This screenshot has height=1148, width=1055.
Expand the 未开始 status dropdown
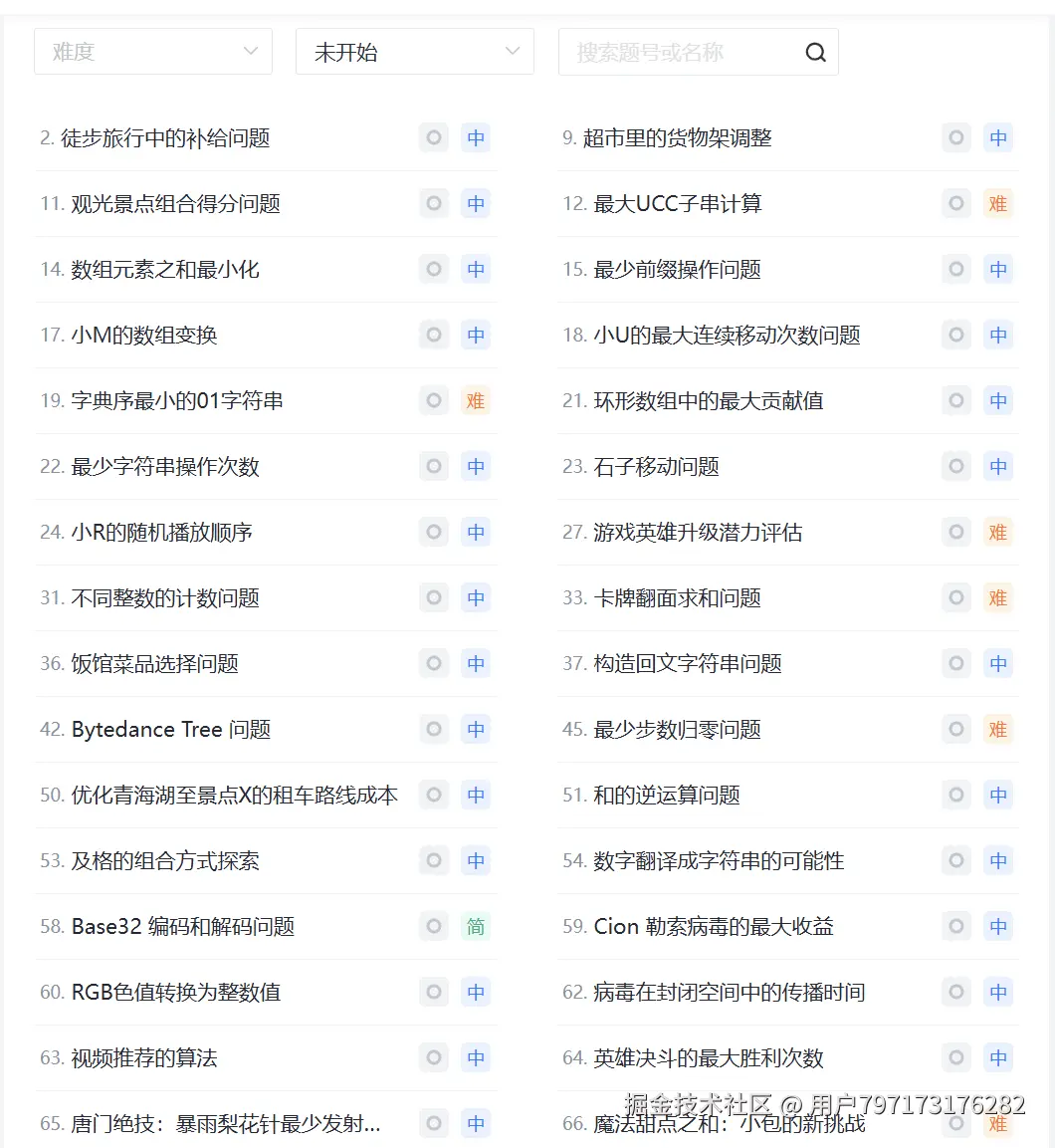414,52
